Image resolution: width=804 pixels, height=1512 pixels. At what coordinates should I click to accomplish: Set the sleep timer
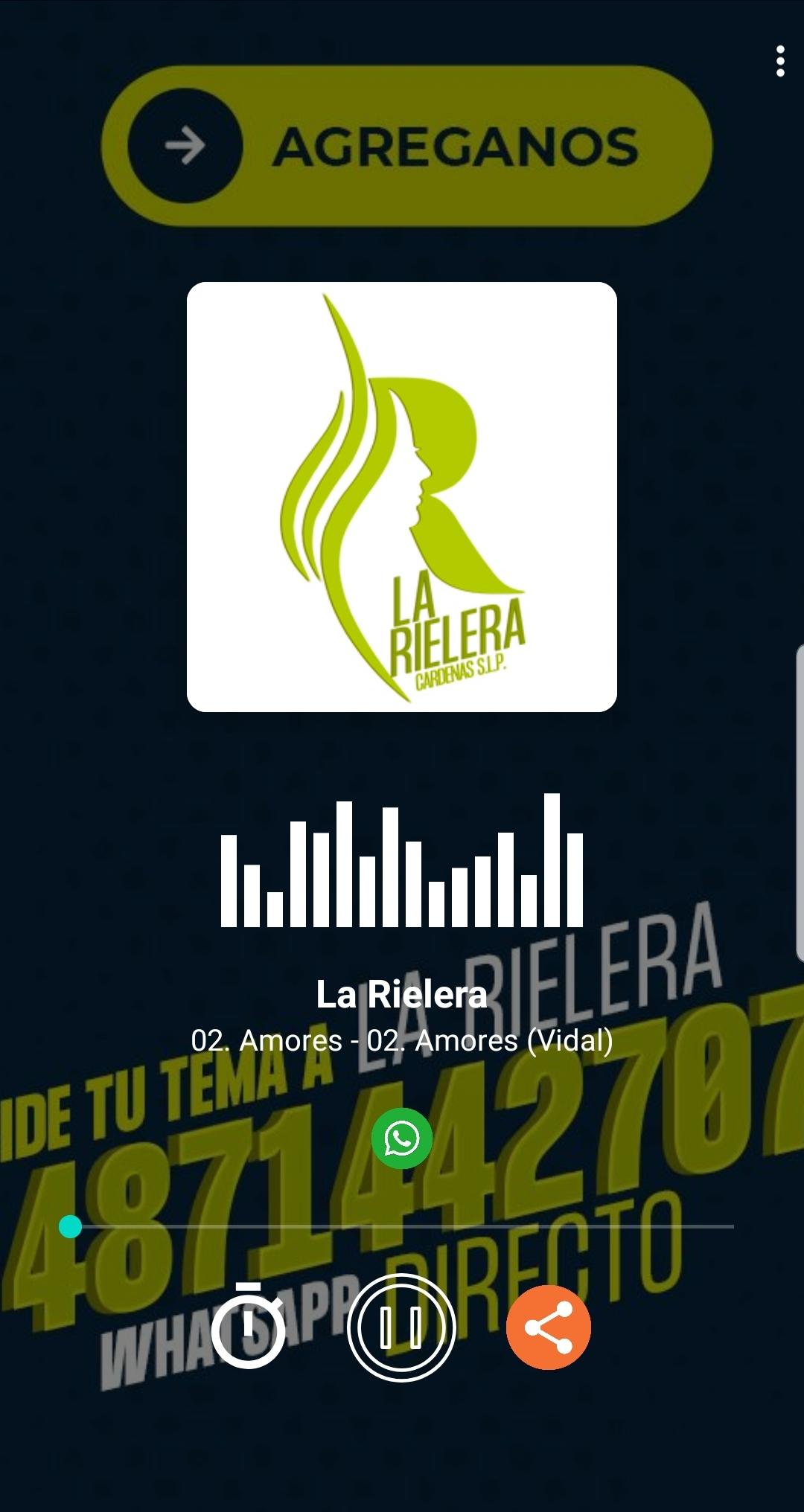(249, 1326)
